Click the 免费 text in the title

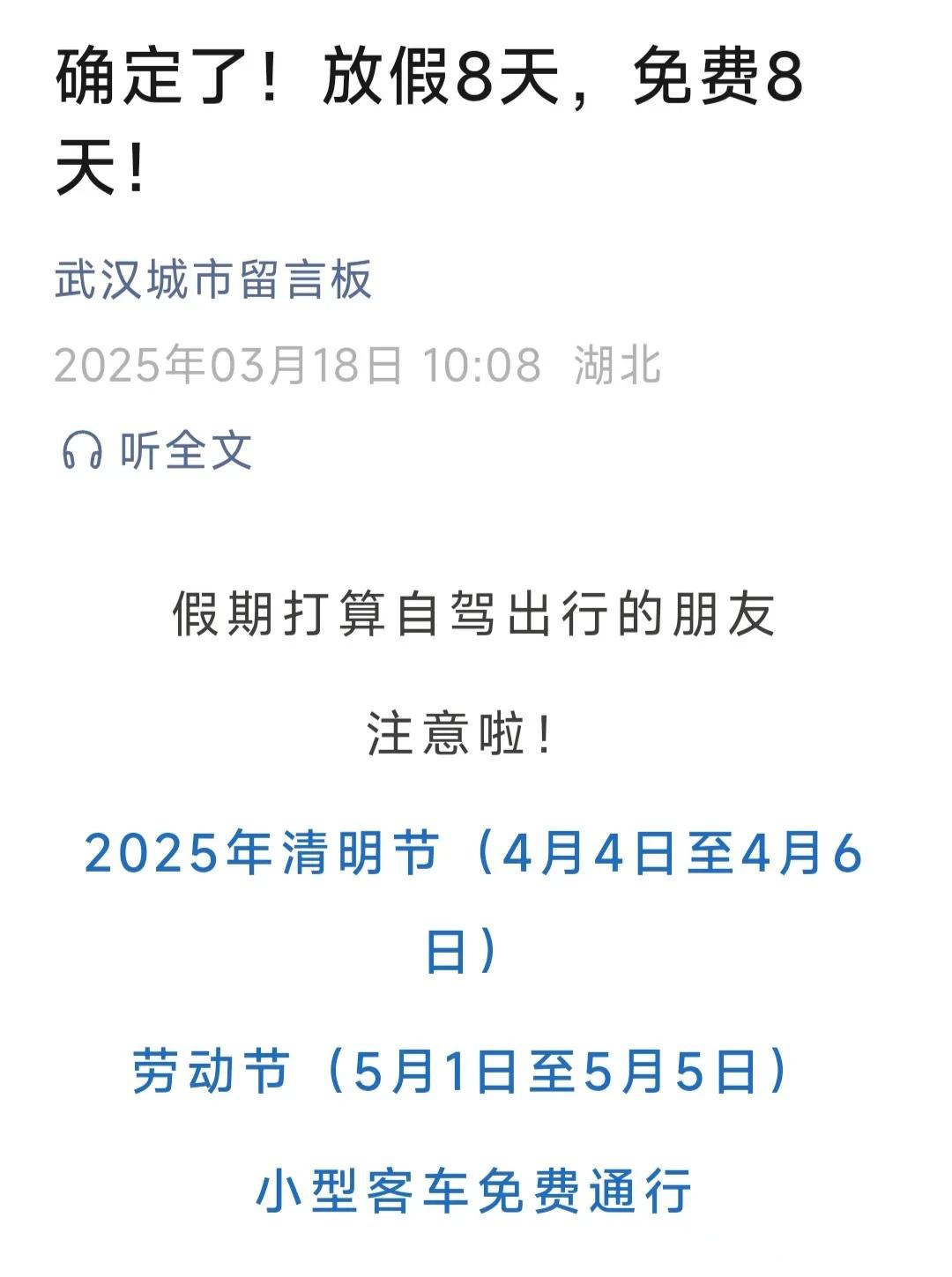click(696, 84)
